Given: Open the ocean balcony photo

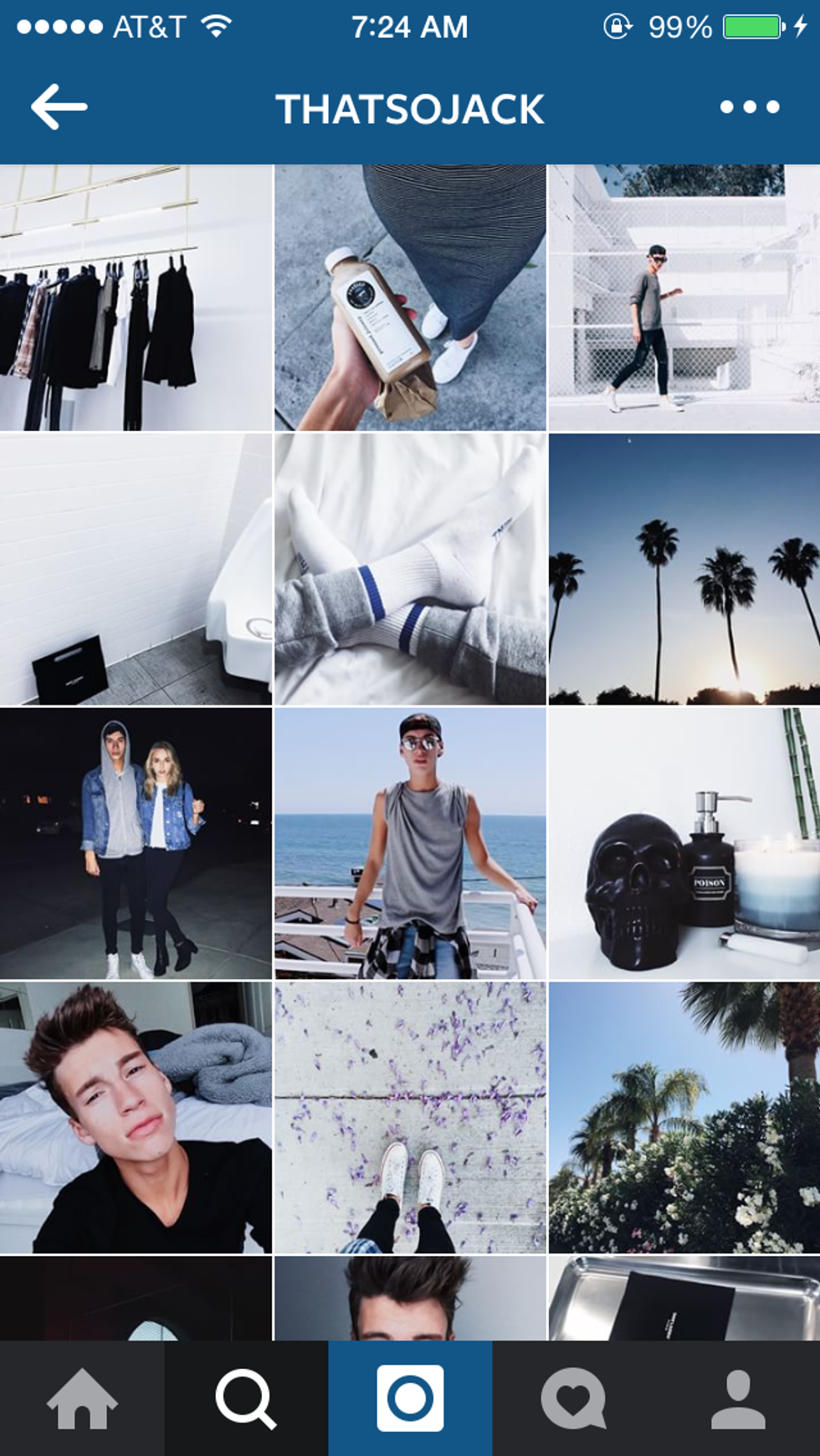Looking at the screenshot, I should coord(410,843).
